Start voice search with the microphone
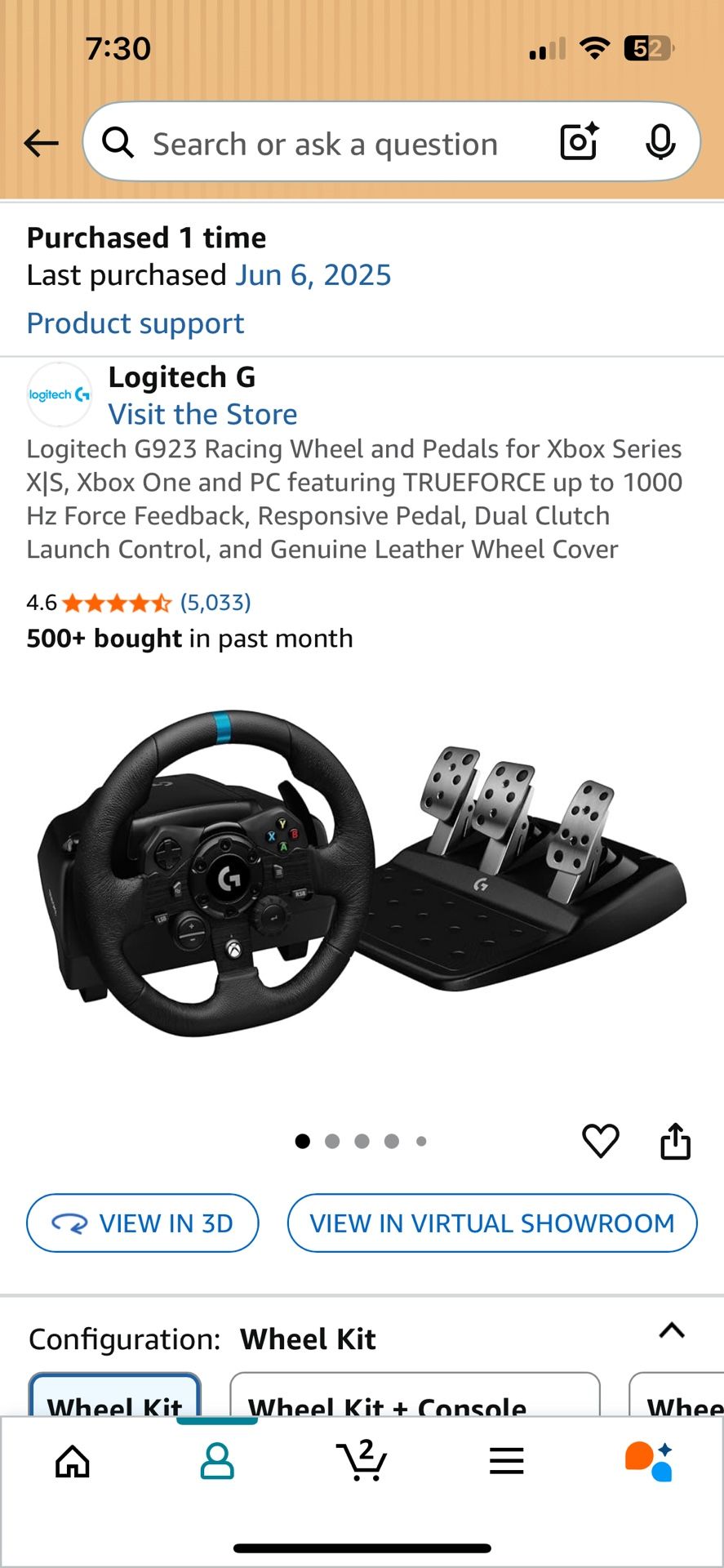 [660, 142]
